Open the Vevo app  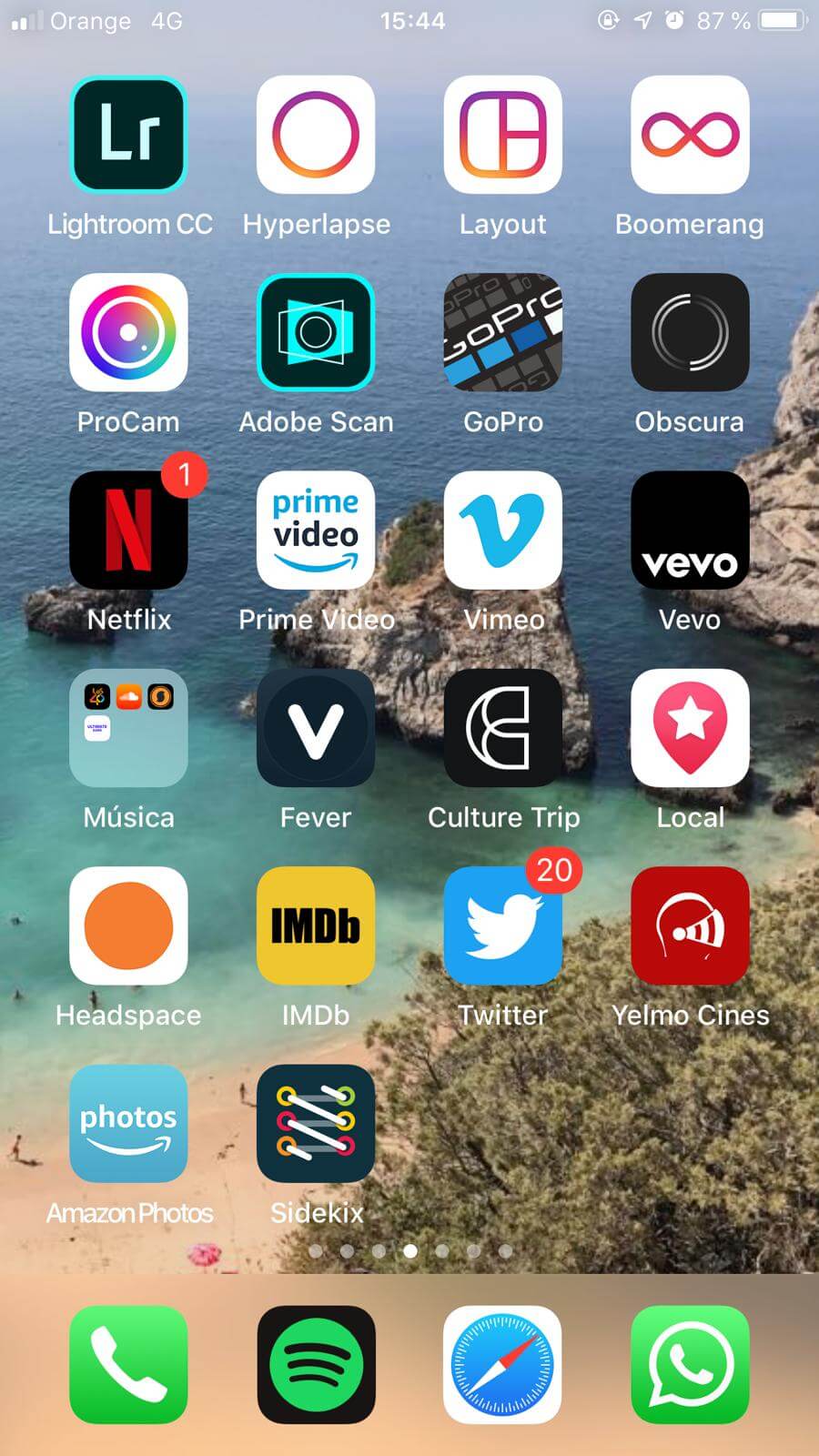click(x=690, y=531)
